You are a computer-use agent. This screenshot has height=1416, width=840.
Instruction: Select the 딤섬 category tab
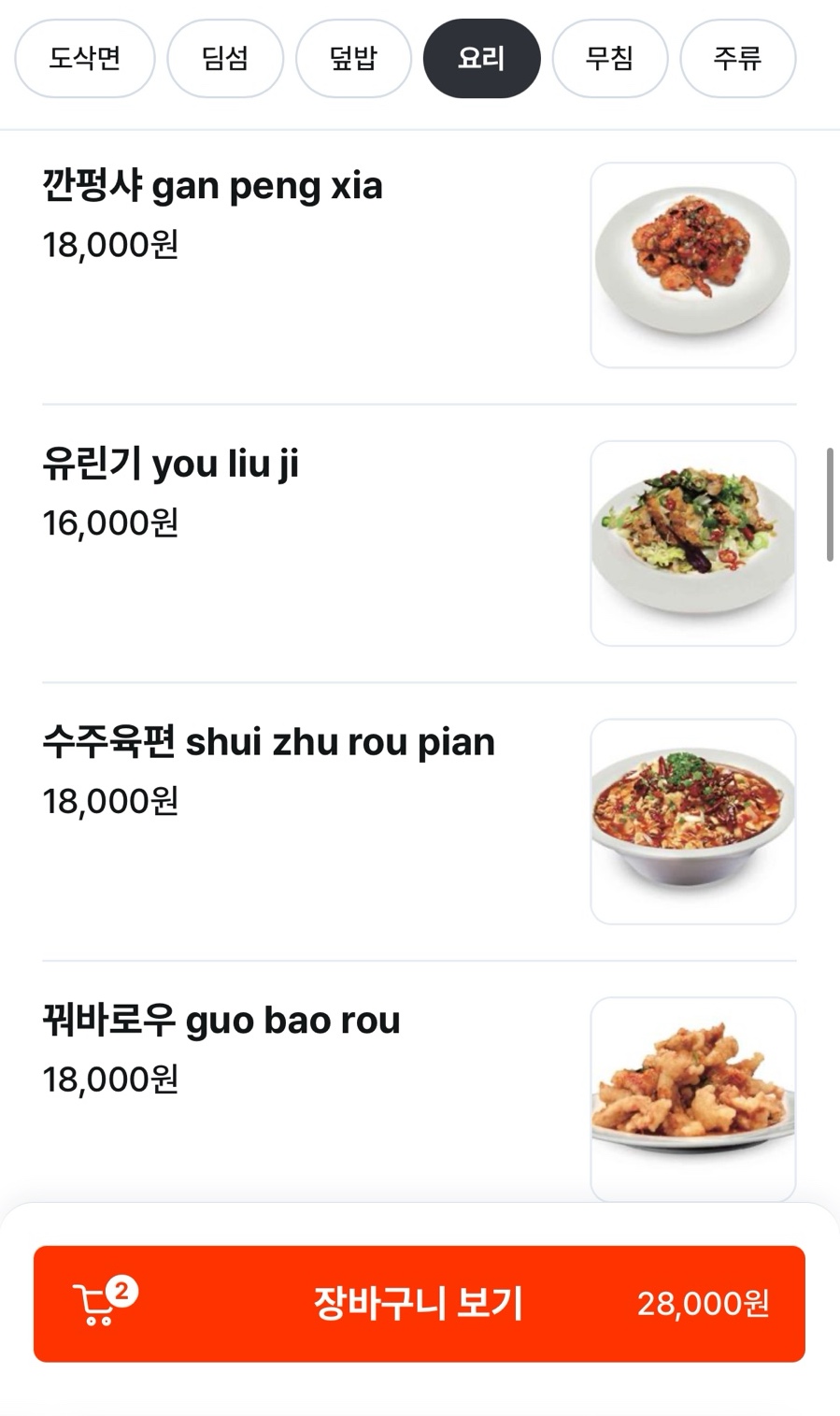pyautogui.click(x=225, y=59)
